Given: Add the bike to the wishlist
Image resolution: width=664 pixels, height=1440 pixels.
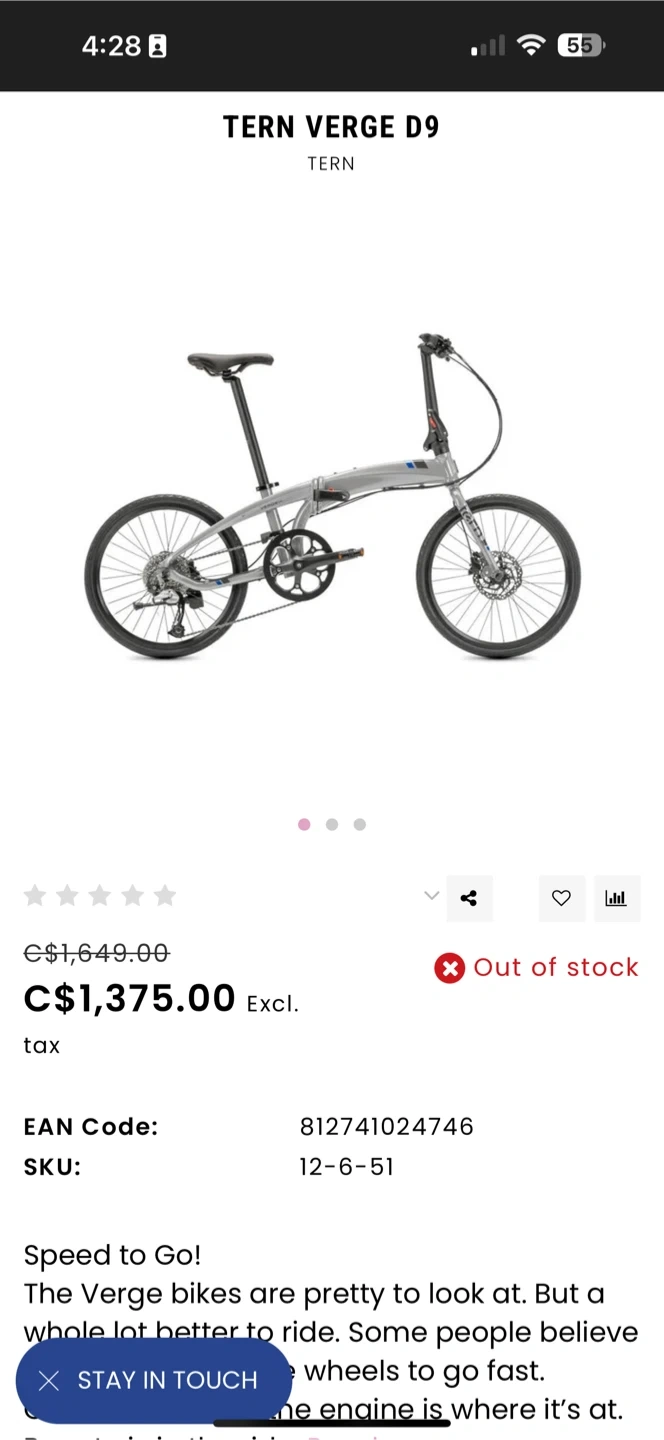Looking at the screenshot, I should coord(561,898).
